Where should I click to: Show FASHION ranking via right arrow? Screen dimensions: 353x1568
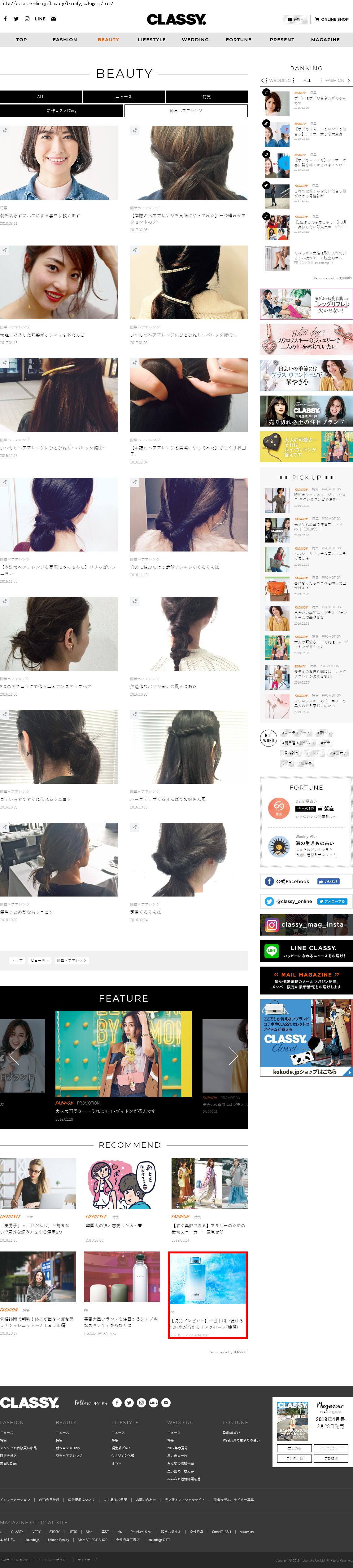coord(349,80)
